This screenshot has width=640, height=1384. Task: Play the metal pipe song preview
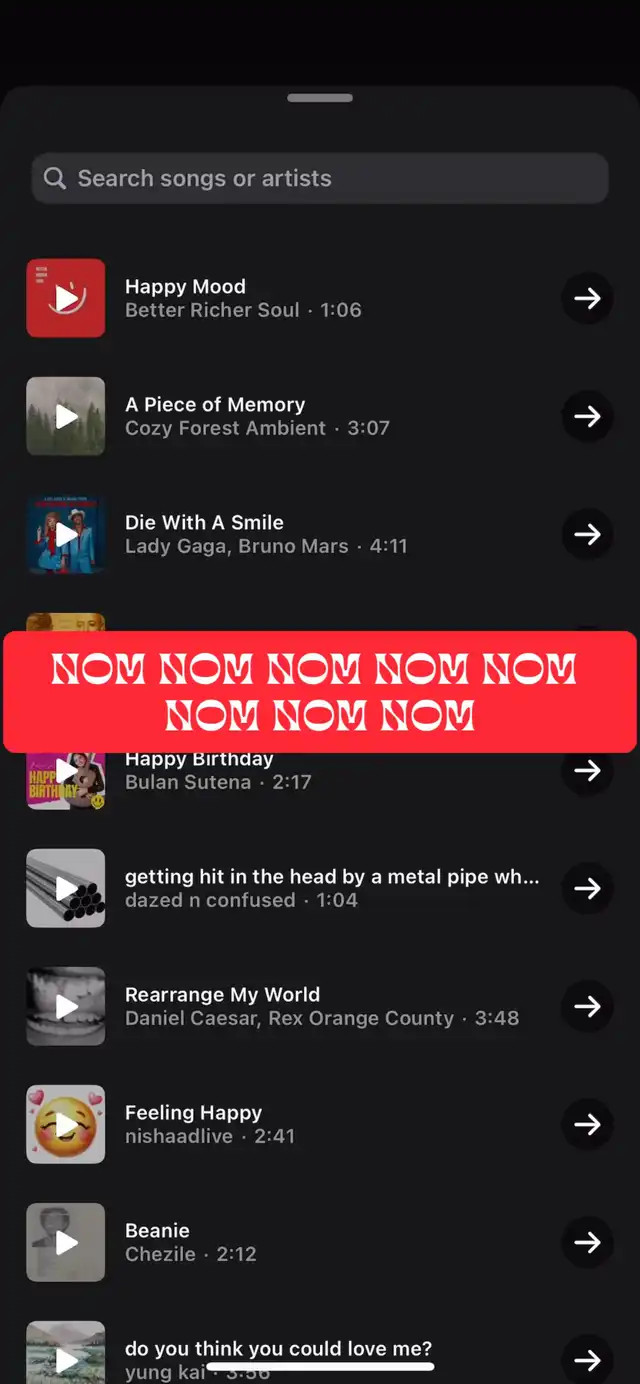pos(66,888)
